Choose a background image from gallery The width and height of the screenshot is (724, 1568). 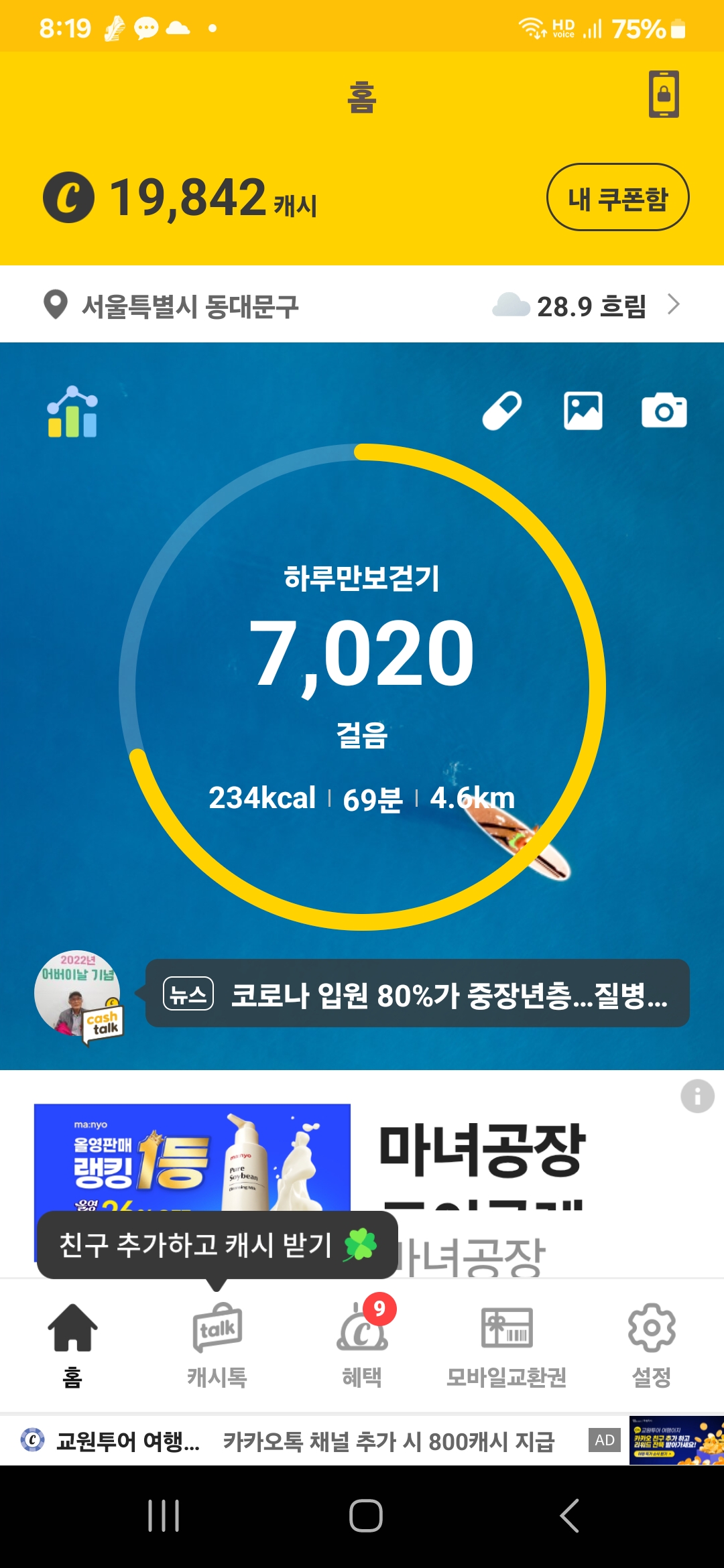tap(583, 411)
